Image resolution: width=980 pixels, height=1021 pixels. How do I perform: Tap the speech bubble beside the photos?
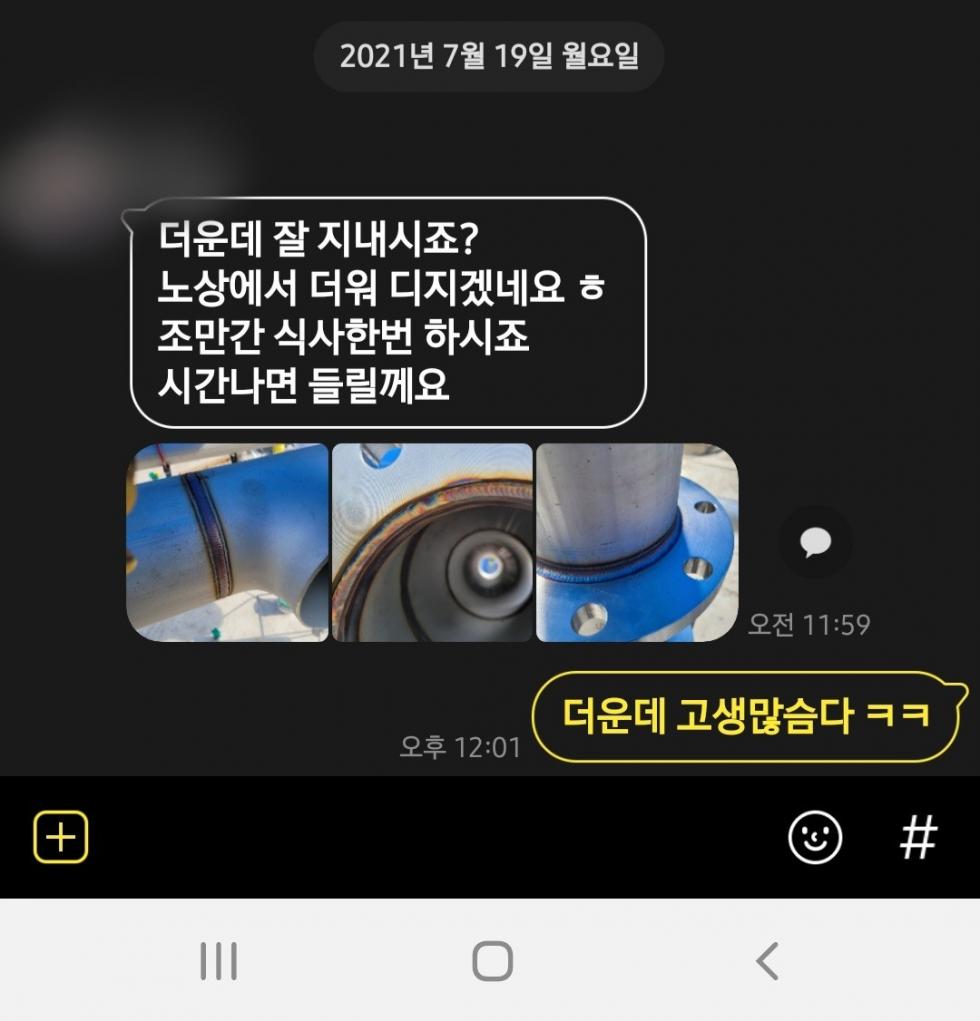coord(815,542)
